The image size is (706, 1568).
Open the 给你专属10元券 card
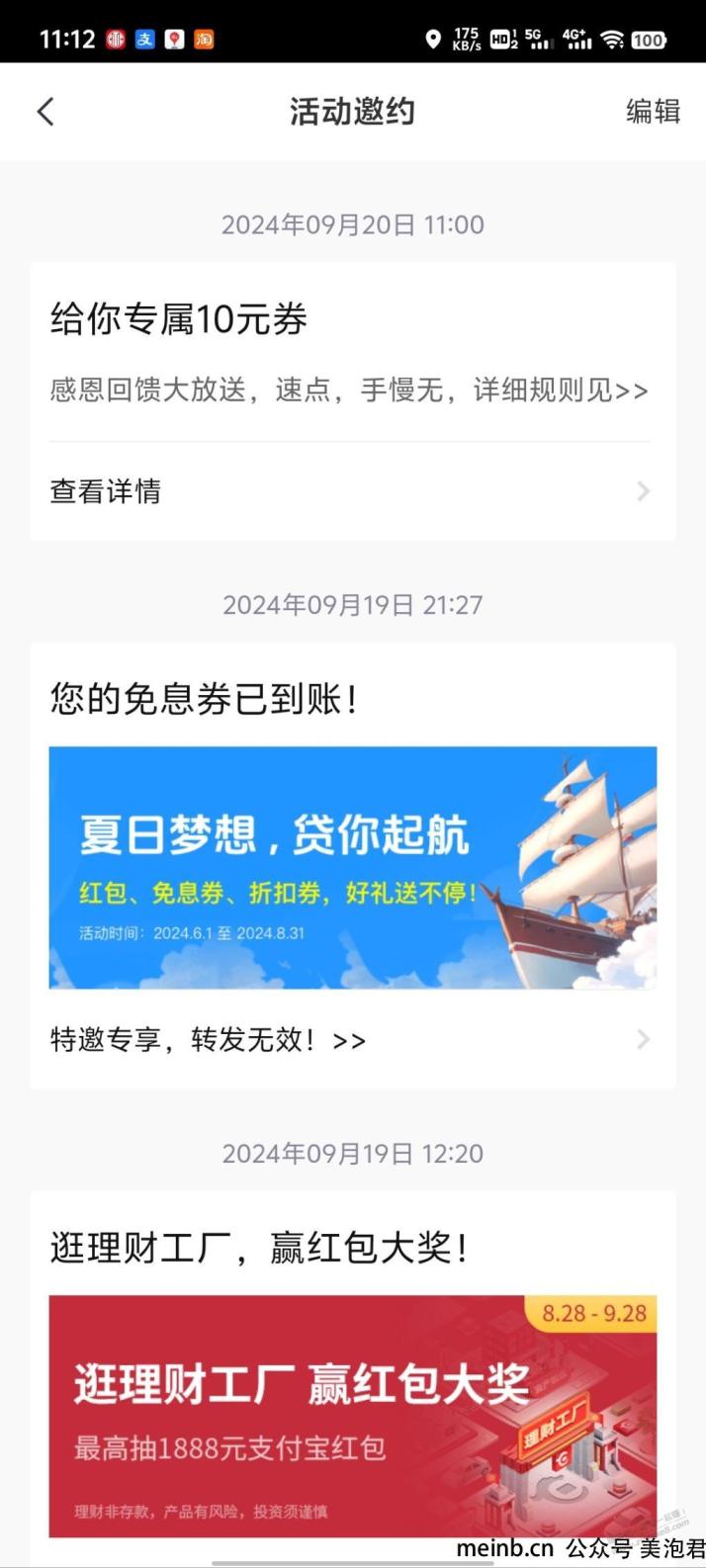pyautogui.click(x=351, y=351)
